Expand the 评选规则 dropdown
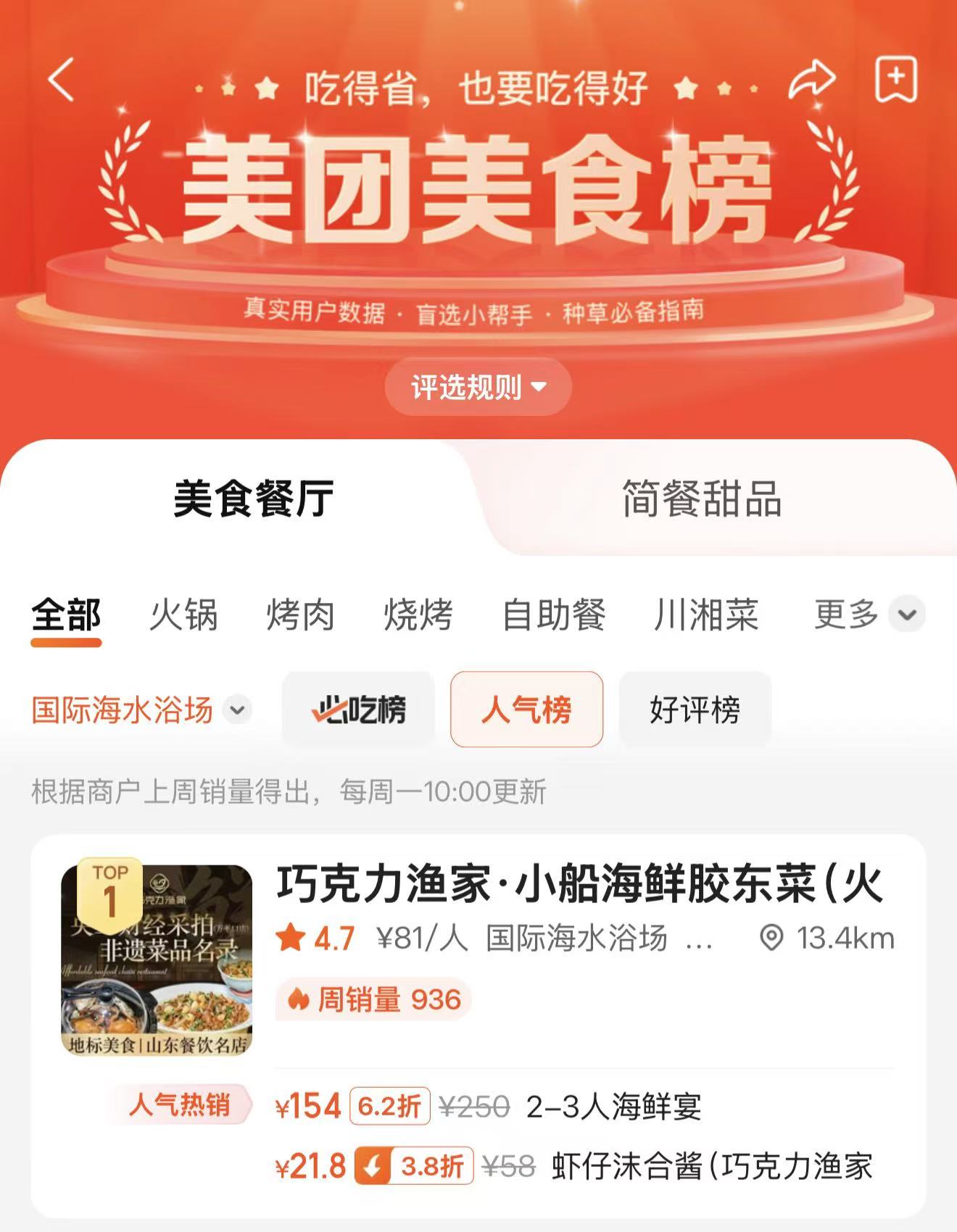 478,387
